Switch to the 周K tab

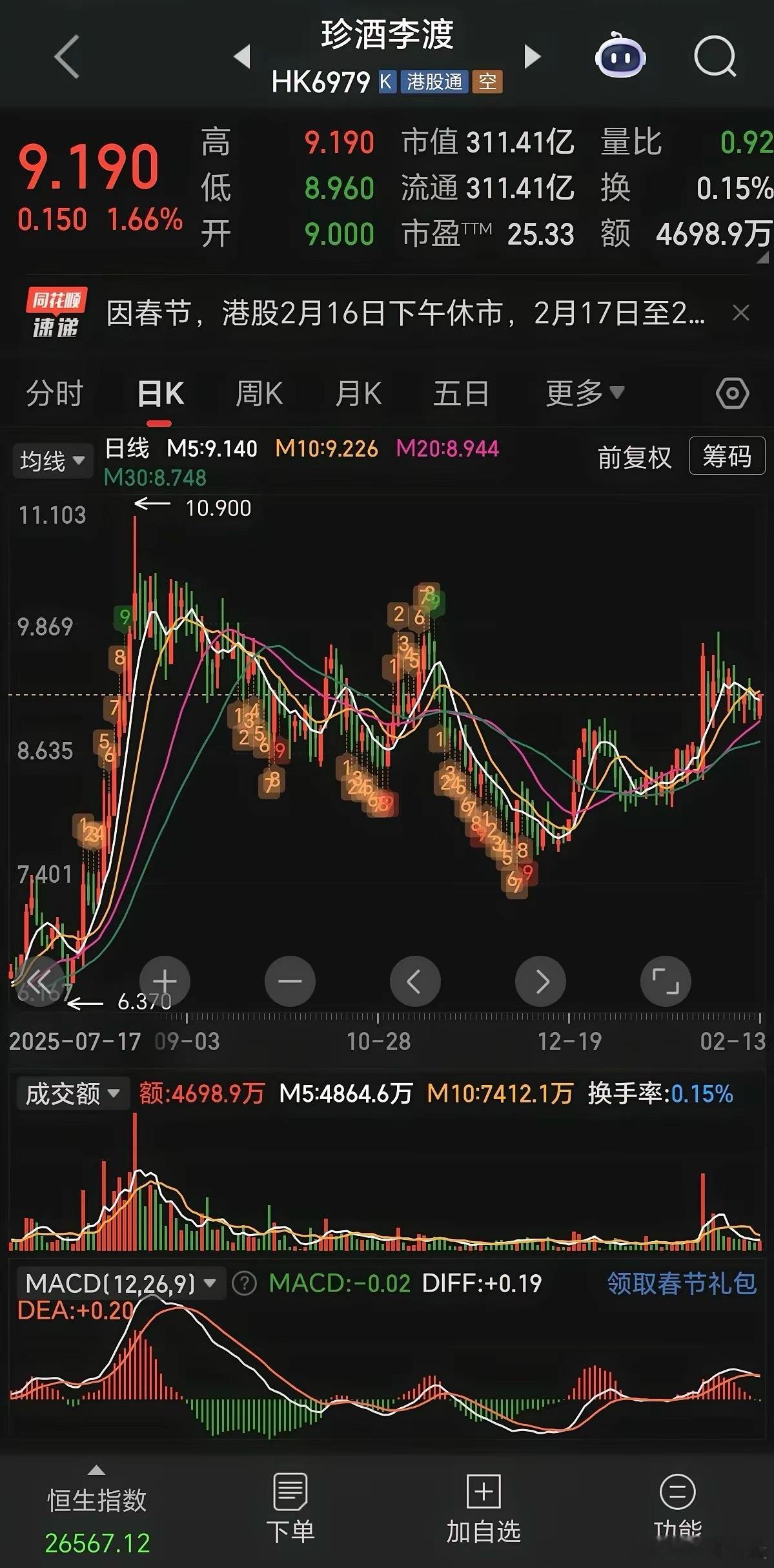pos(259,393)
